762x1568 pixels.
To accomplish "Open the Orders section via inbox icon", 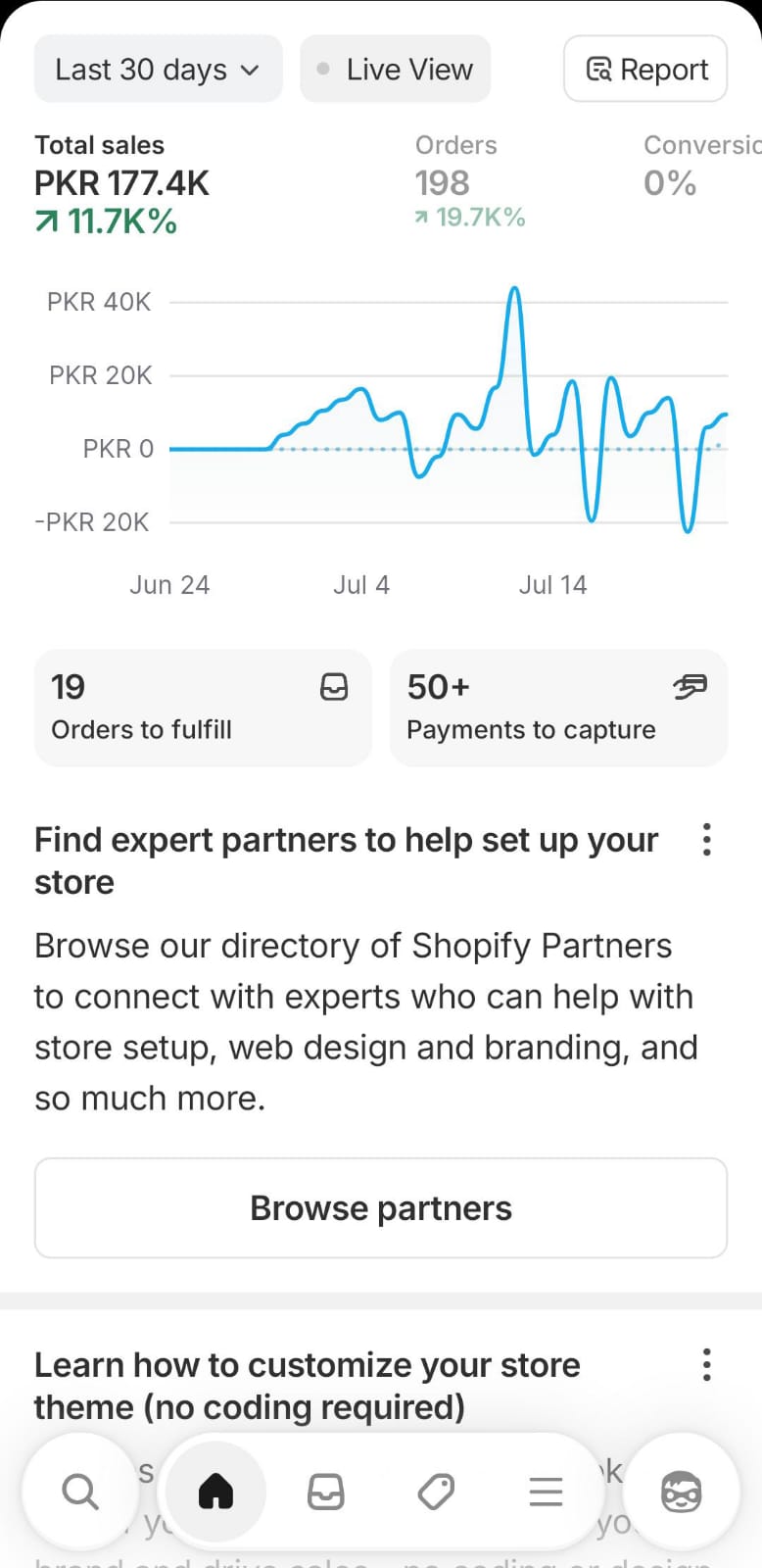I will point(325,1491).
